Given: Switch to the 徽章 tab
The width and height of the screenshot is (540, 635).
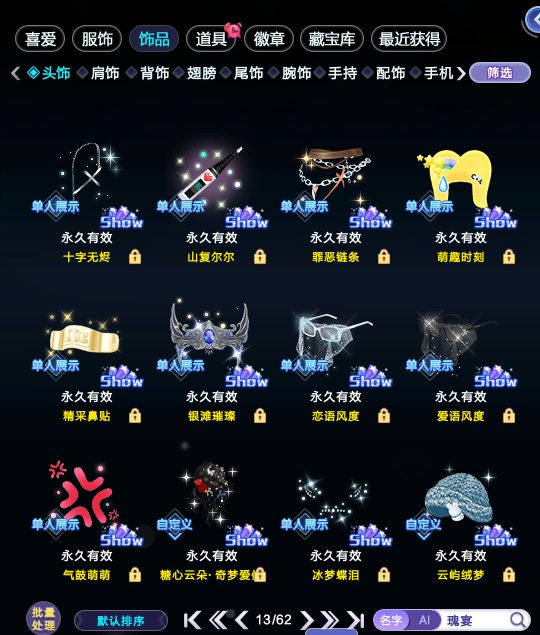Looking at the screenshot, I should click(x=269, y=39).
